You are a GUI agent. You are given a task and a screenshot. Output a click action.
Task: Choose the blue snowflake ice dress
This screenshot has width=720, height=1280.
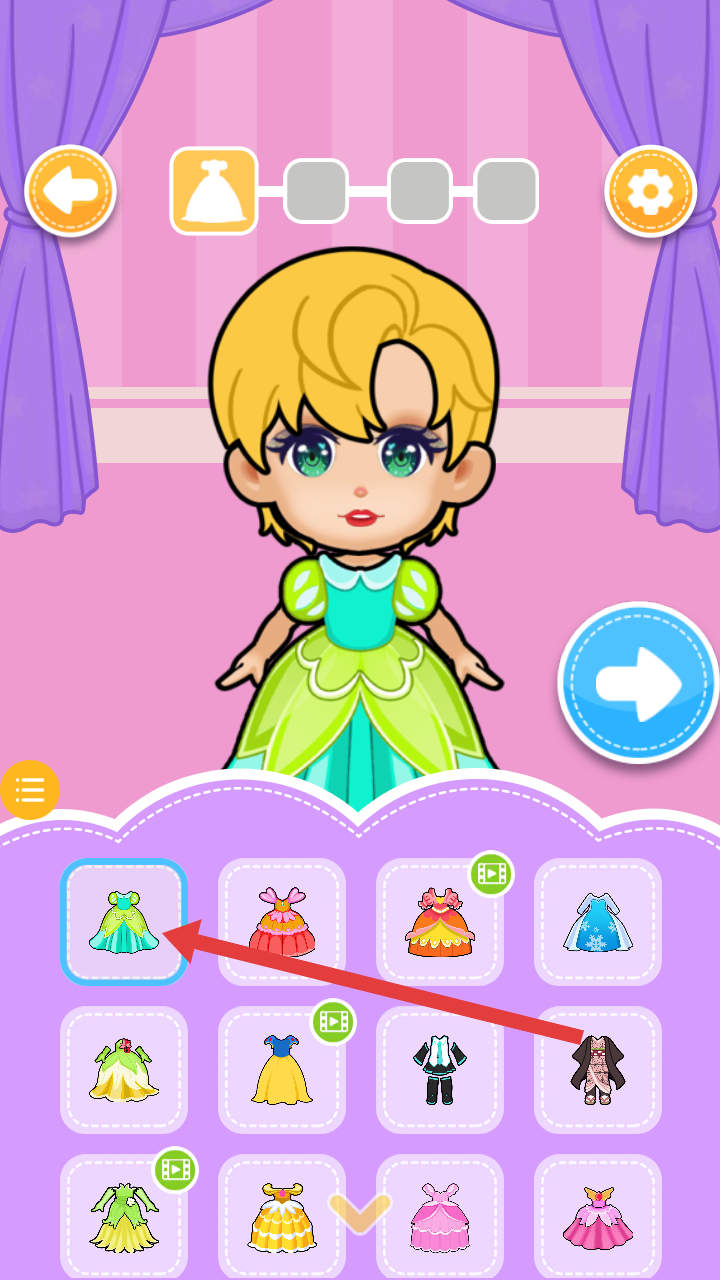pos(598,921)
